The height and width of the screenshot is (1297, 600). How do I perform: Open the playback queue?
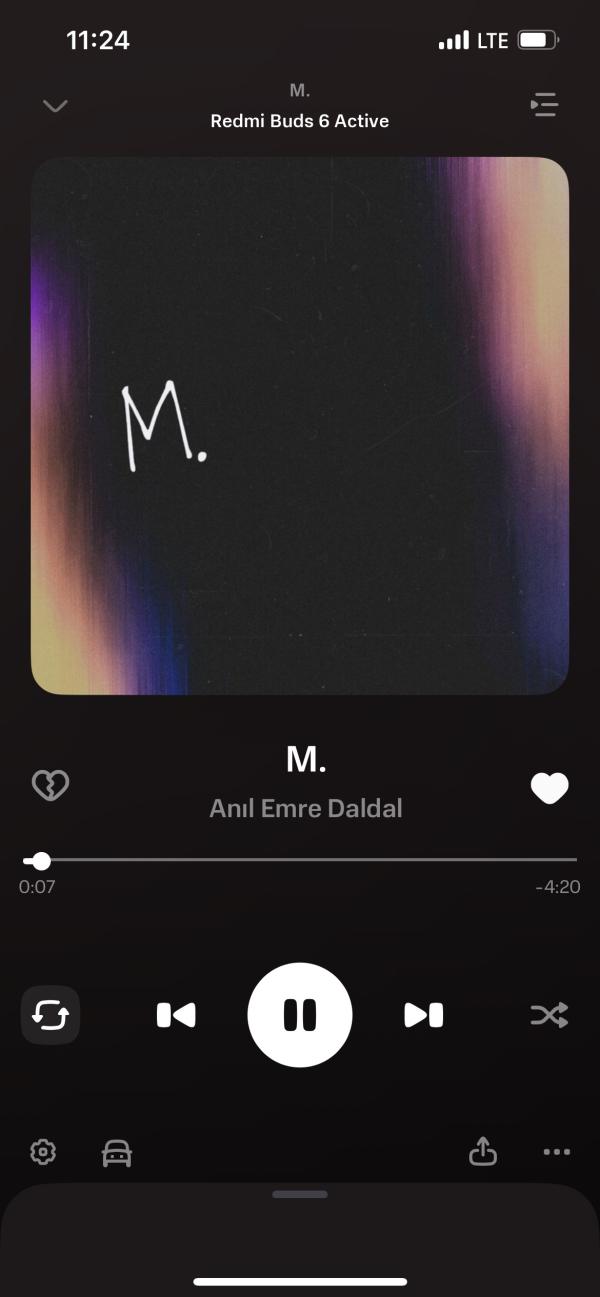point(544,105)
